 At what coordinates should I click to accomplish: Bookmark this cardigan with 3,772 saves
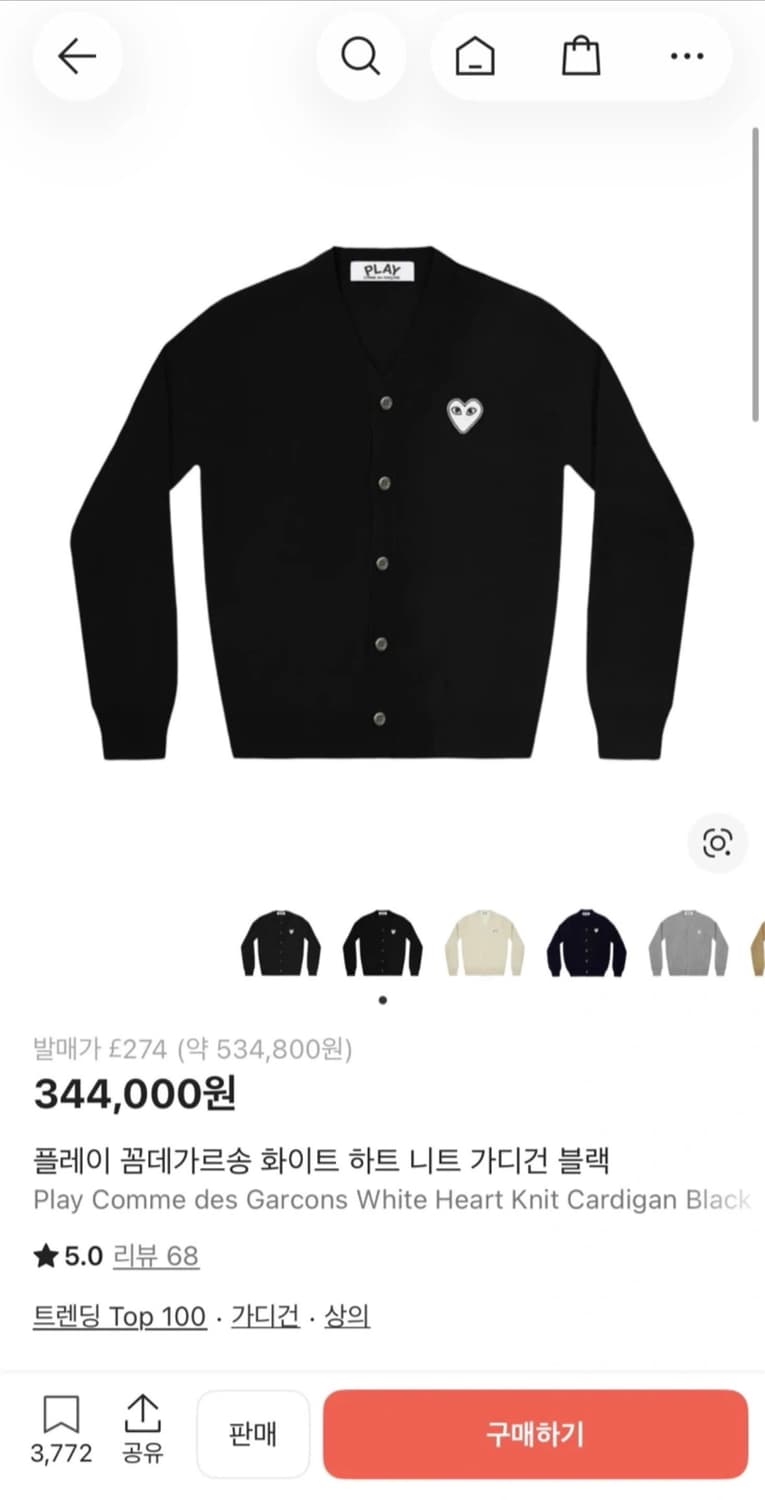pyautogui.click(x=61, y=1432)
